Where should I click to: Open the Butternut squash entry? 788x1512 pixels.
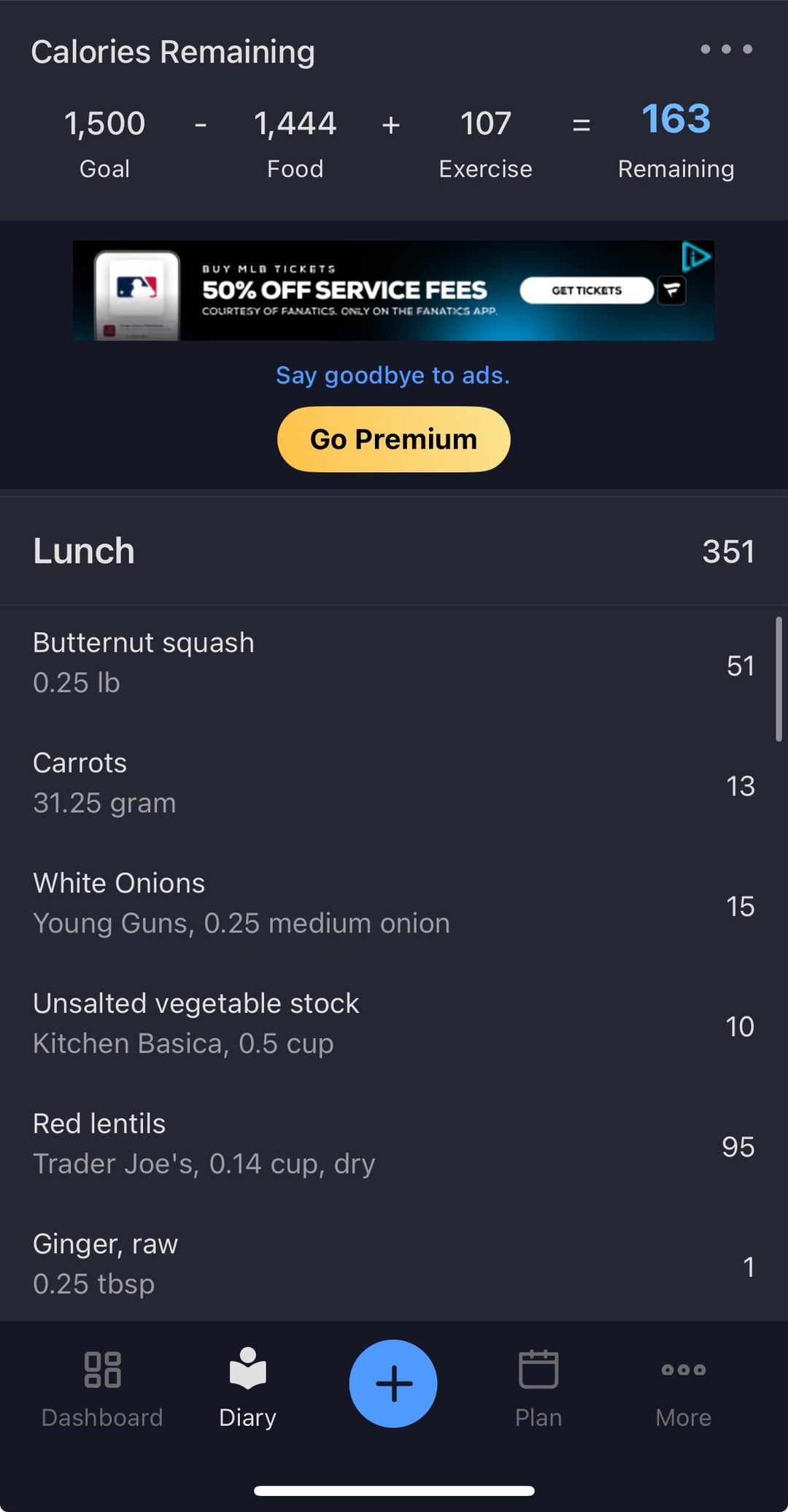394,663
